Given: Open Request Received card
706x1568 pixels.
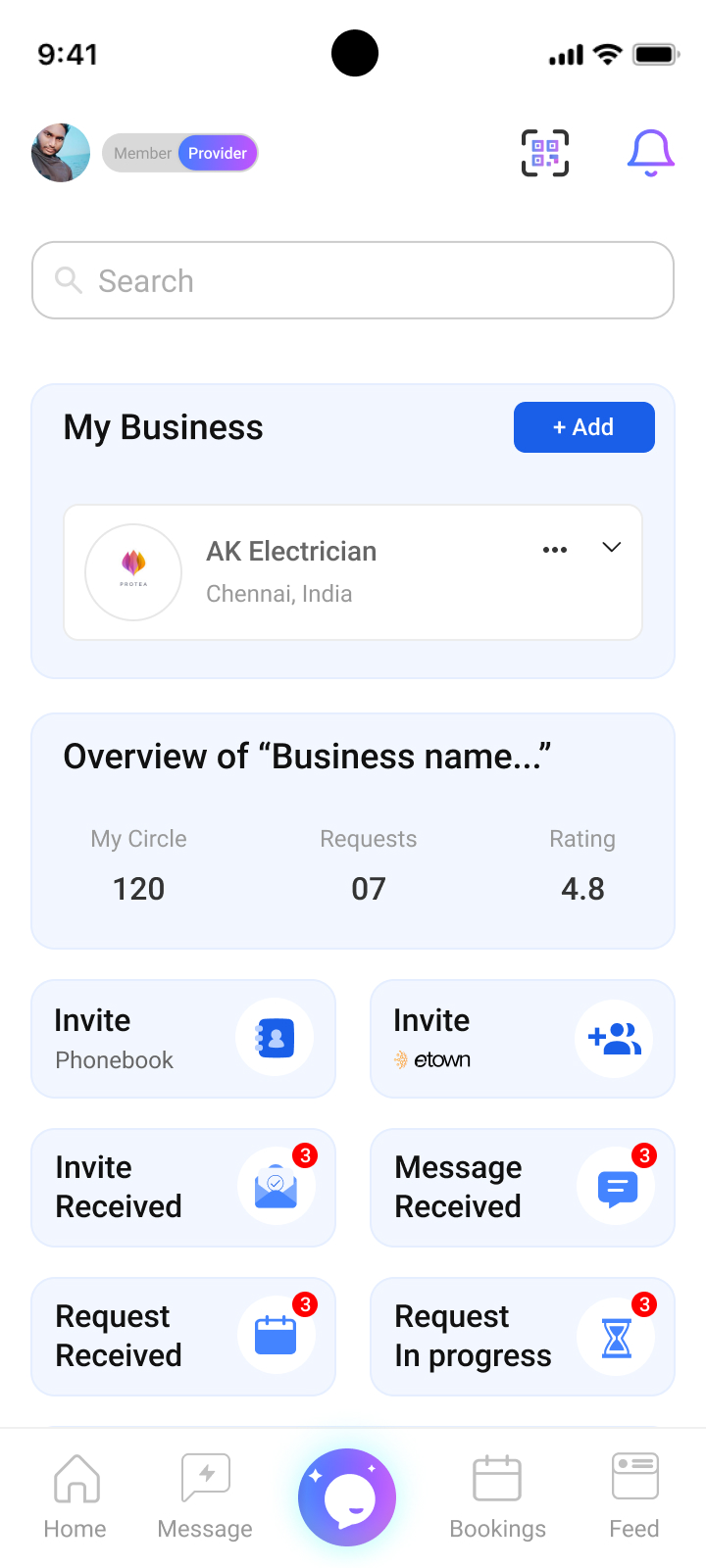Looking at the screenshot, I should point(183,1337).
